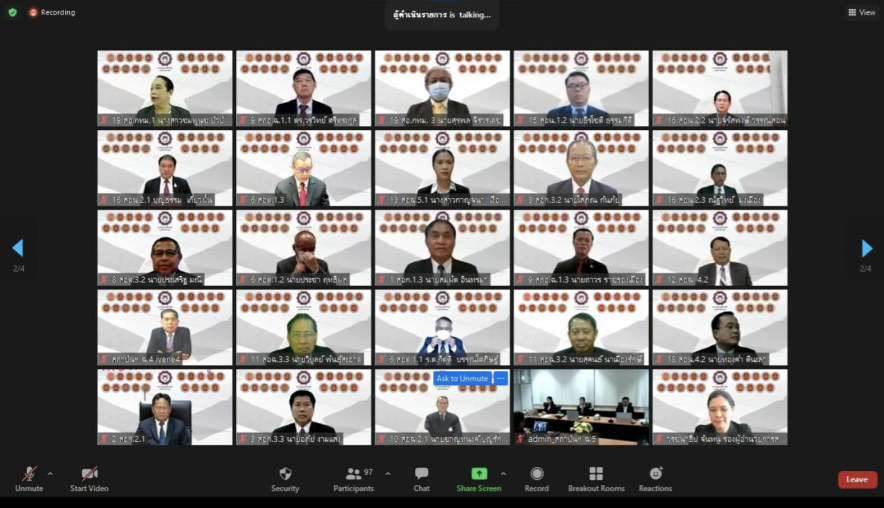
Task: Open the Security options
Action: [285, 477]
